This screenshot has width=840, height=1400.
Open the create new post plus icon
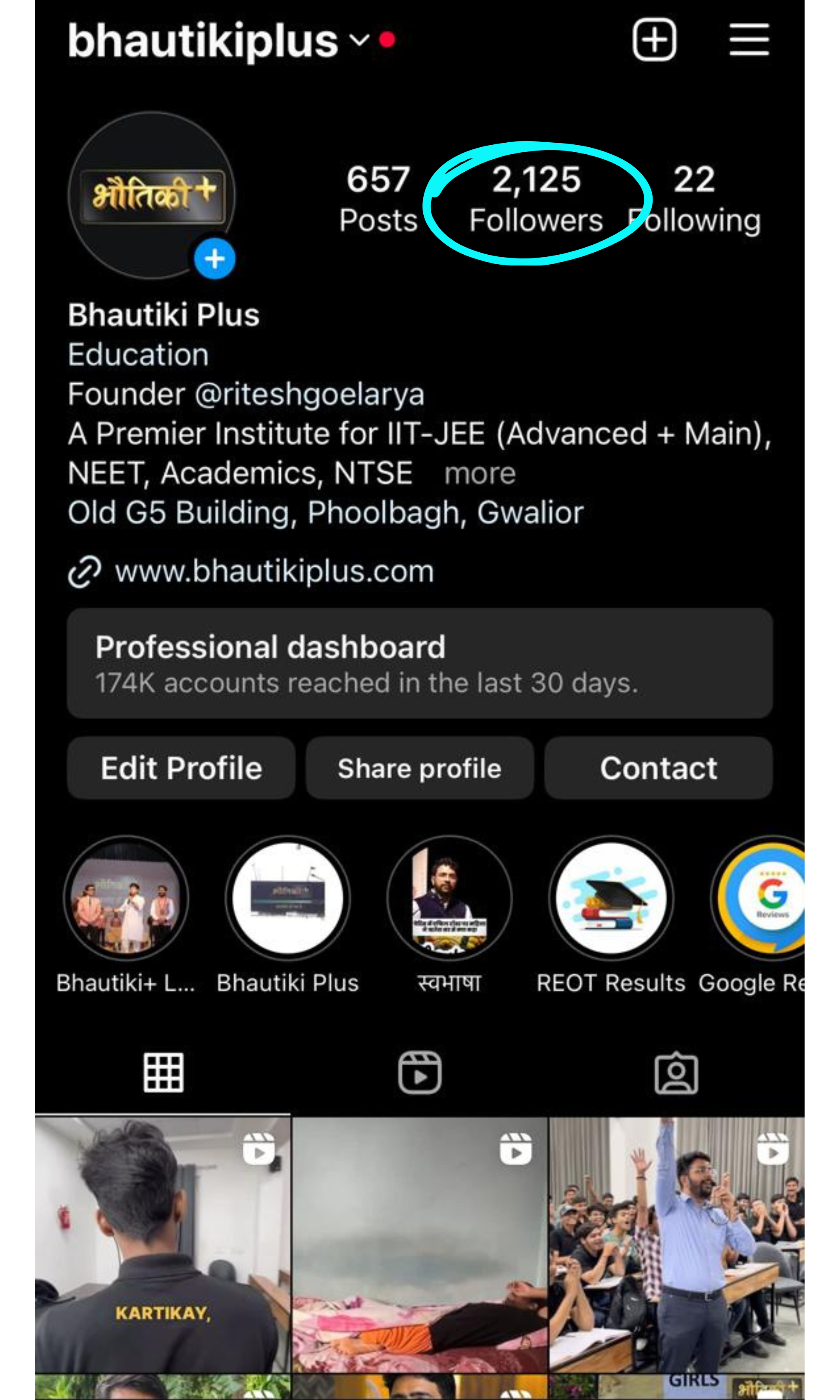click(654, 40)
